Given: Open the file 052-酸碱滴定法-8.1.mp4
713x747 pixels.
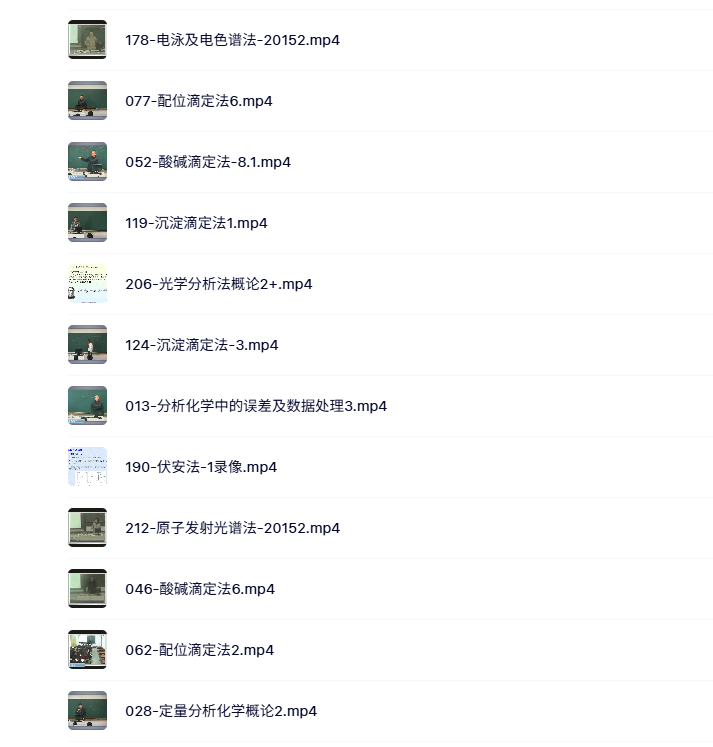Looking at the screenshot, I should pyautogui.click(x=208, y=162).
